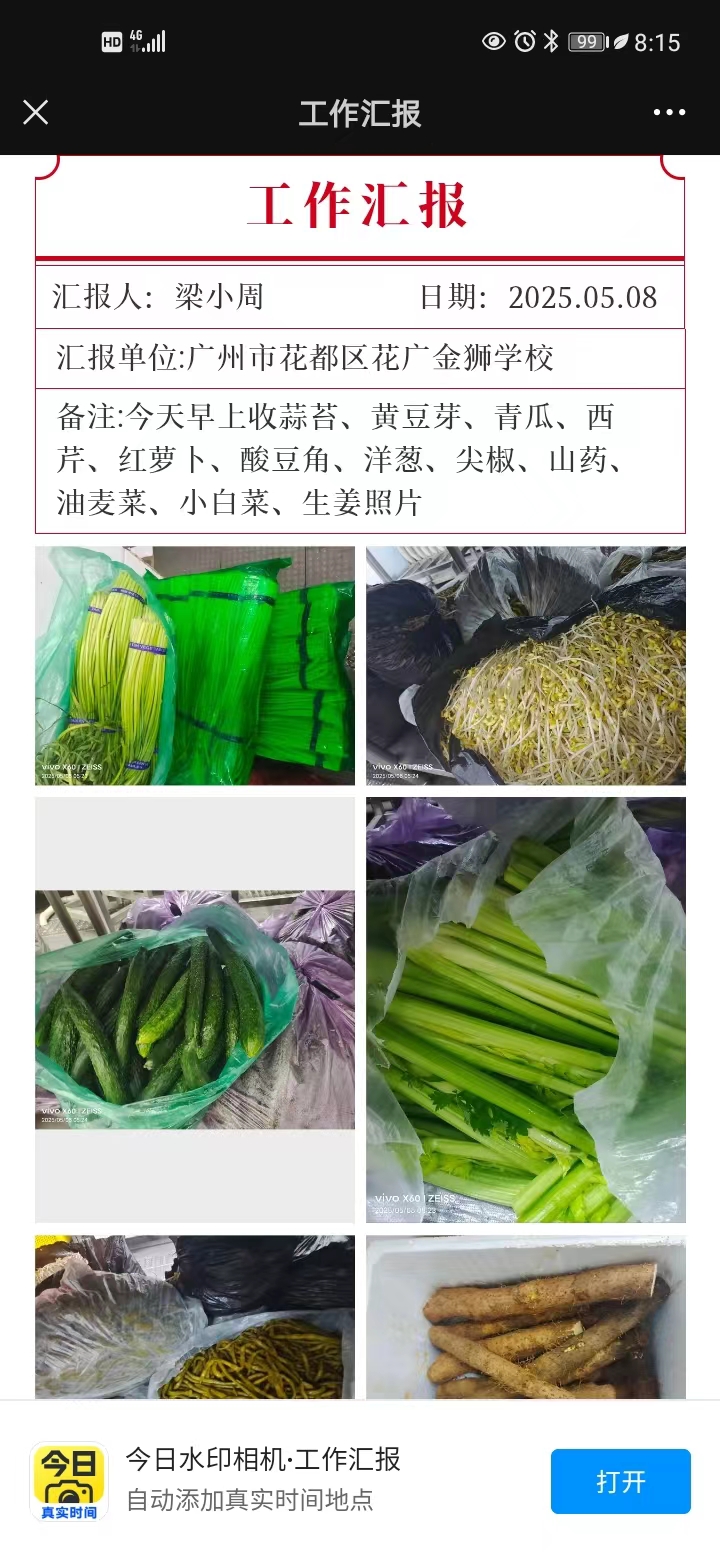Image resolution: width=720 pixels, height=1560 pixels.
Task: Close the 工作汇报 page
Action: click(x=35, y=112)
